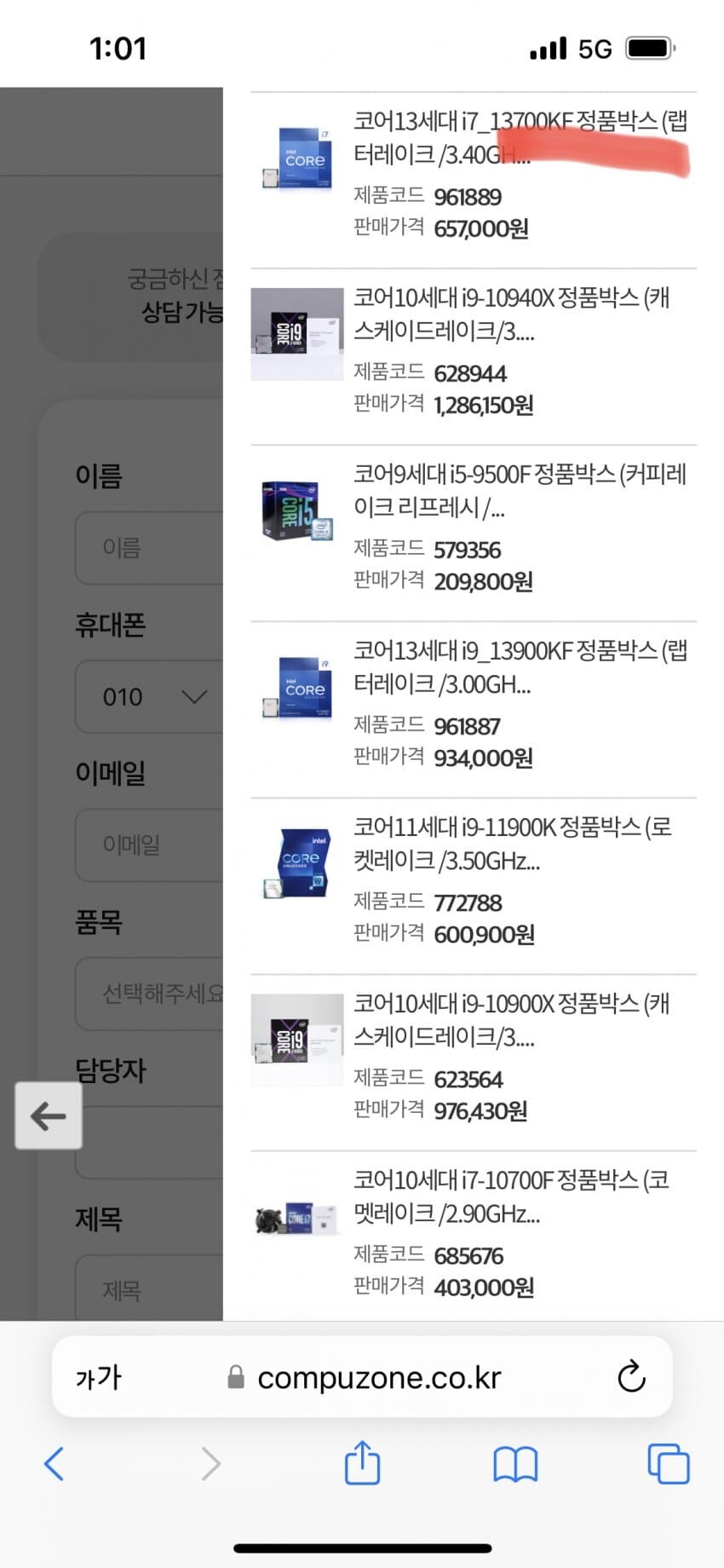Open the 가가 text size menu
724x1568 pixels.
[x=99, y=1377]
